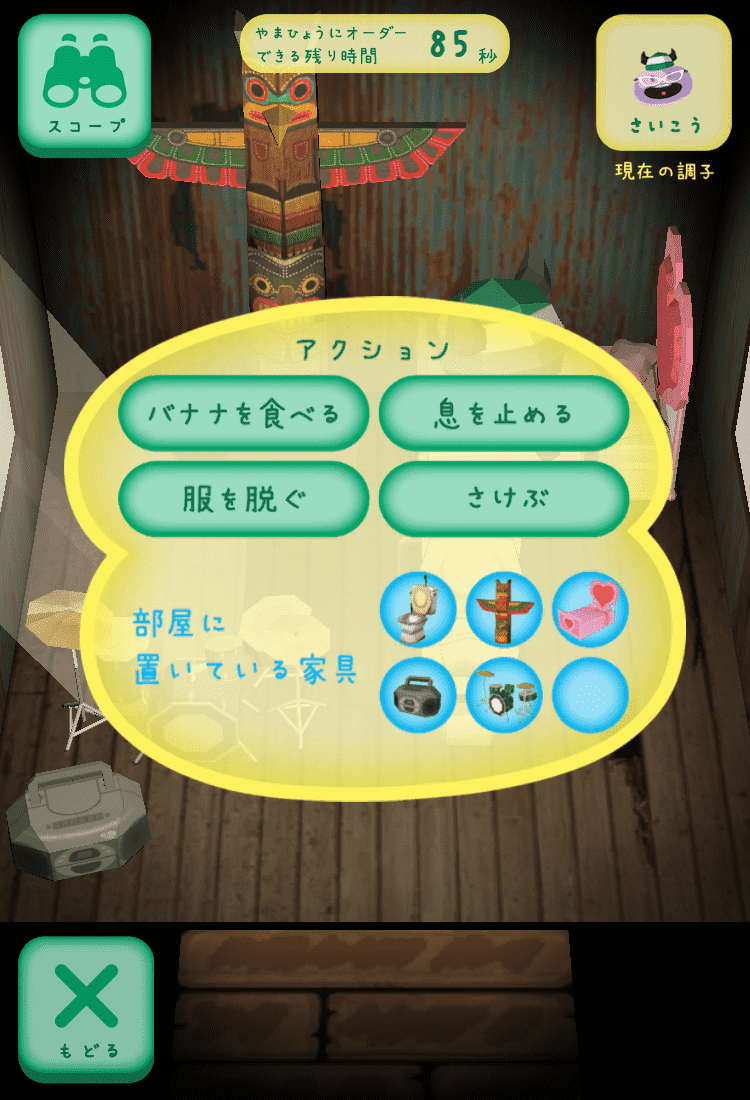Choose the 息を止める action
750x1100 pixels.
point(503,413)
